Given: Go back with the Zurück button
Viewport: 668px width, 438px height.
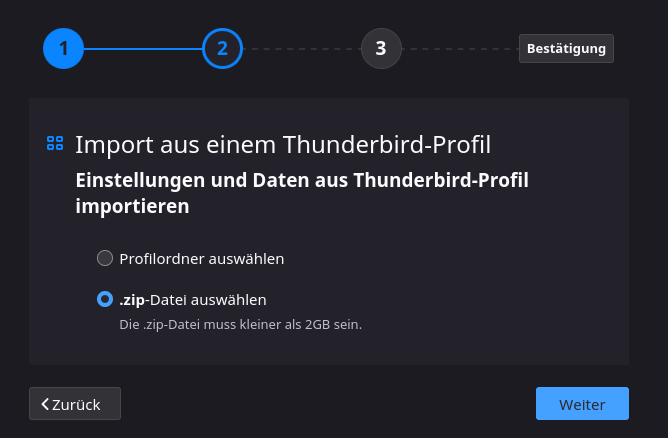Looking at the screenshot, I should [75, 404].
